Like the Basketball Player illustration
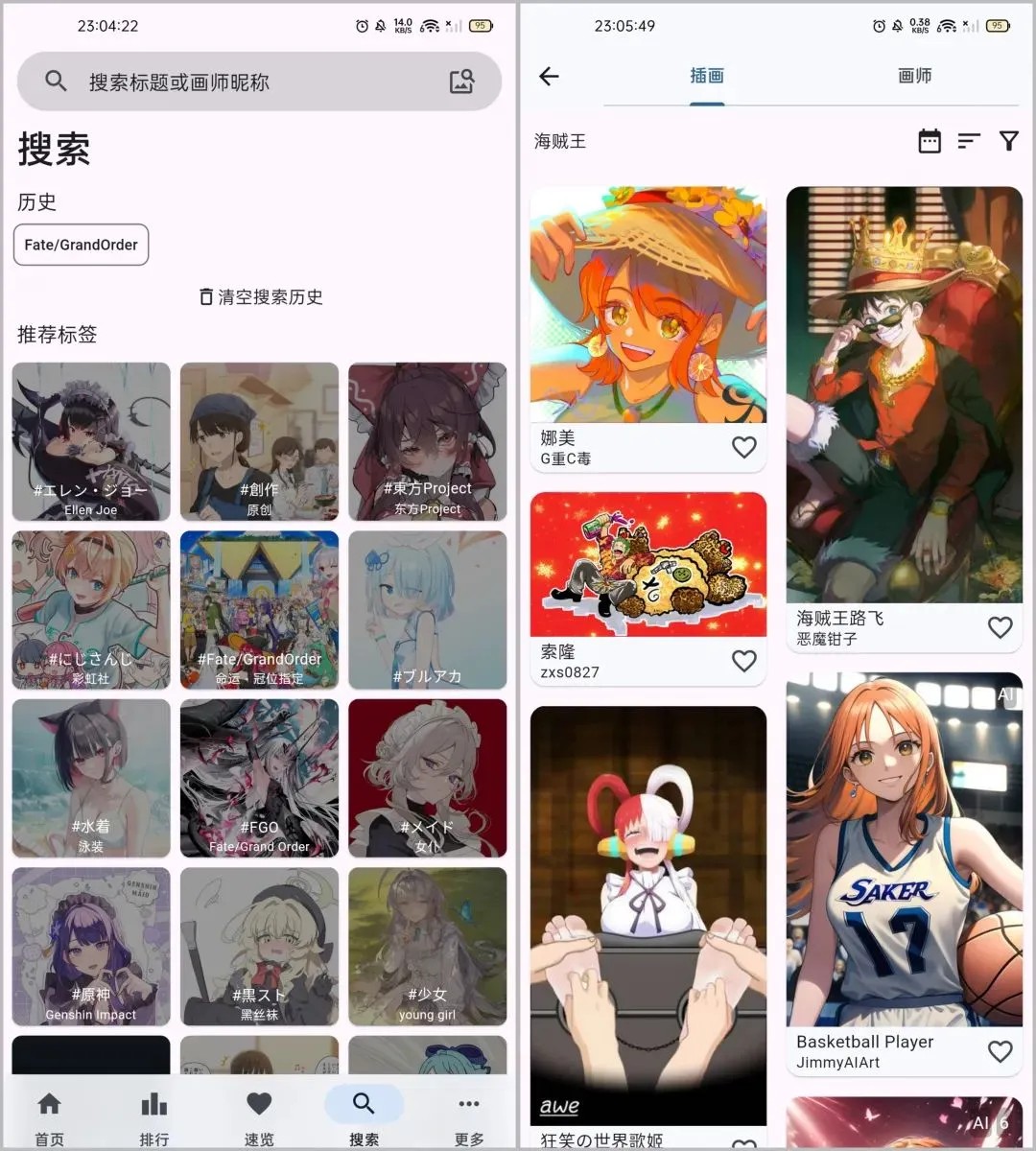This screenshot has height=1151, width=1036. pos(1001,1051)
